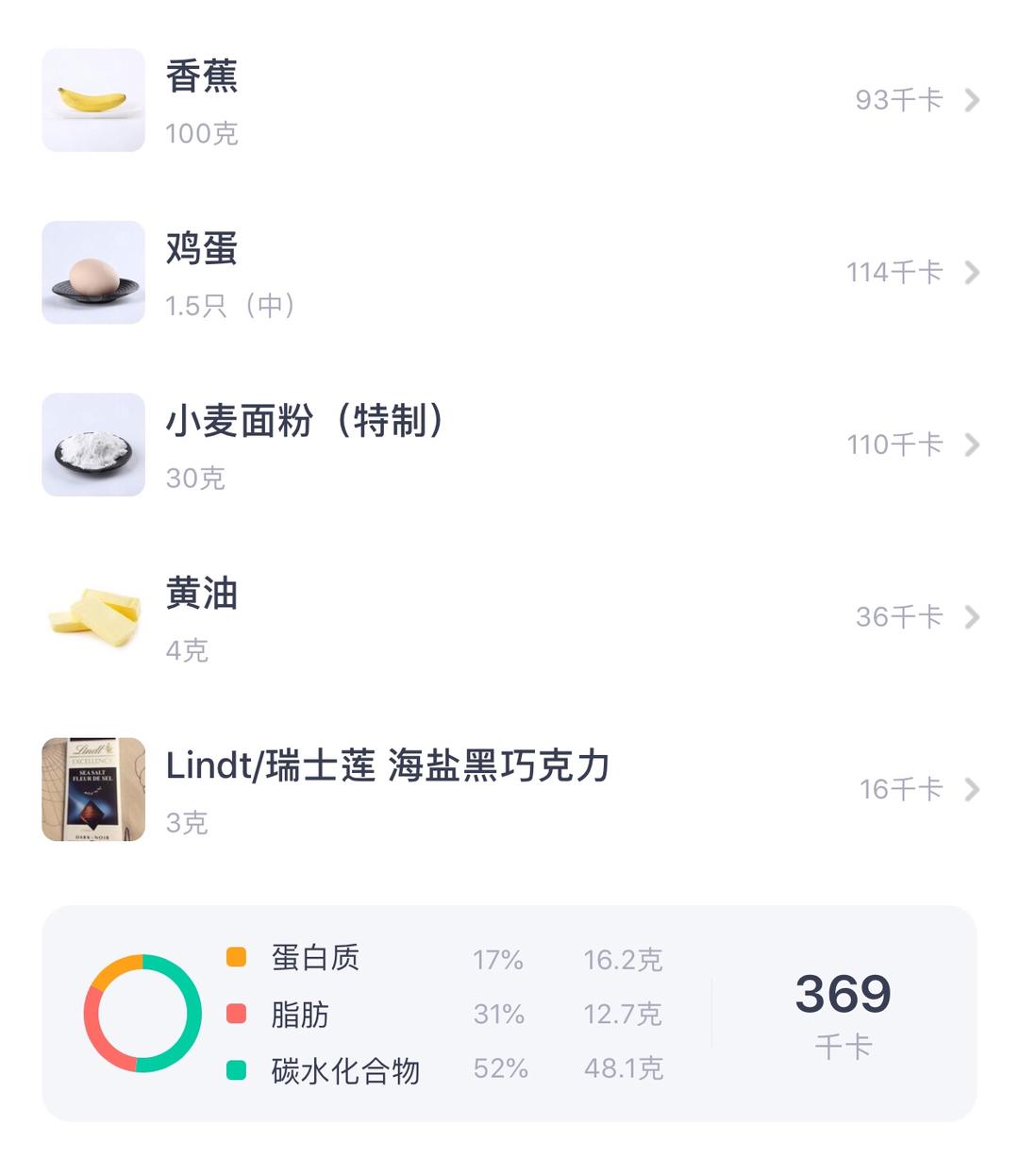Select the 鸡蛋 item name
The height and width of the screenshot is (1176, 1019).
point(201,248)
